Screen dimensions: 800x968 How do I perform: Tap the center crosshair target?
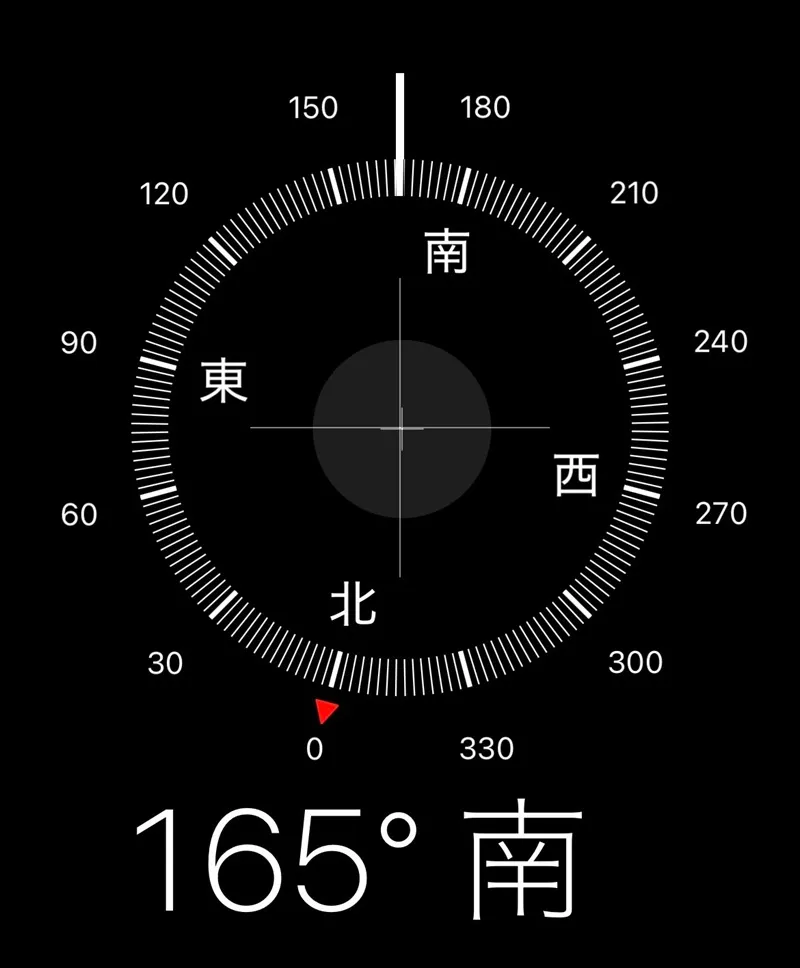[399, 430]
